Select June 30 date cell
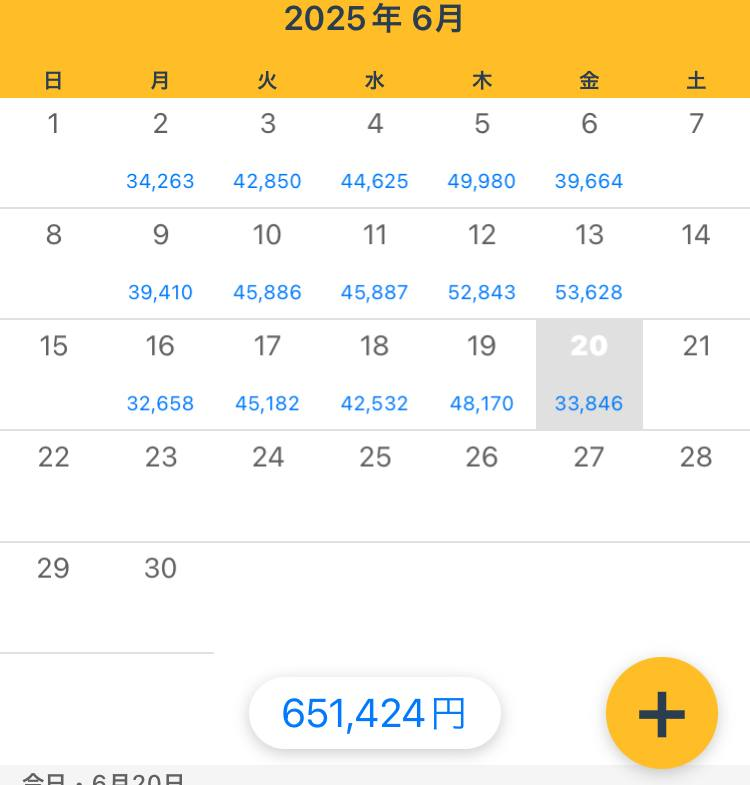 pos(160,597)
